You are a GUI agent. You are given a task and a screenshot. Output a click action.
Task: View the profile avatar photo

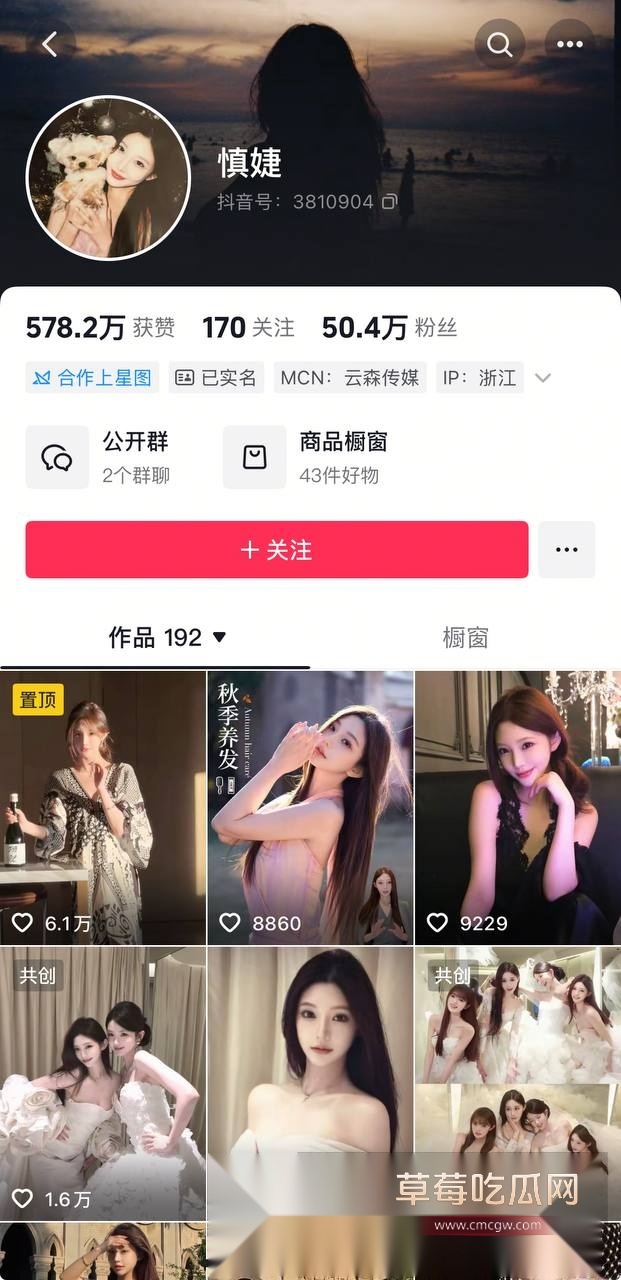point(108,178)
